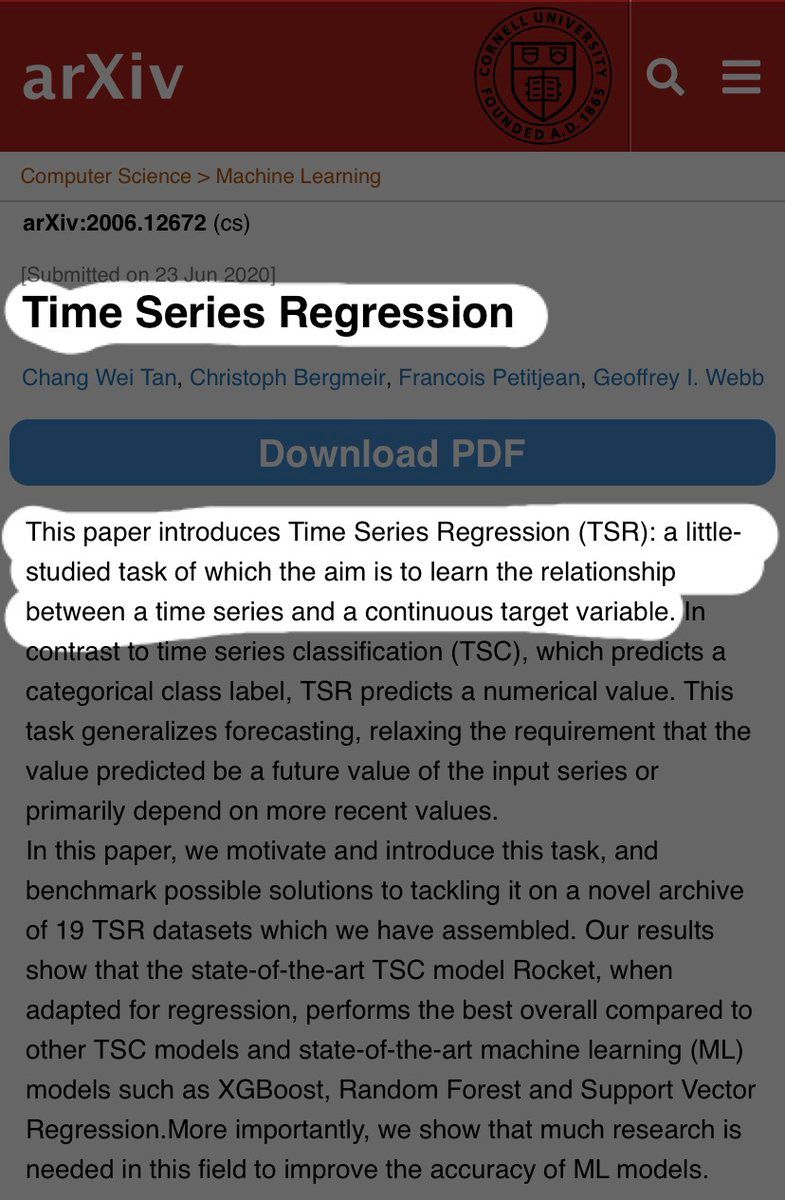Open the Machine Learning category link
785x1200 pixels.
(298, 177)
